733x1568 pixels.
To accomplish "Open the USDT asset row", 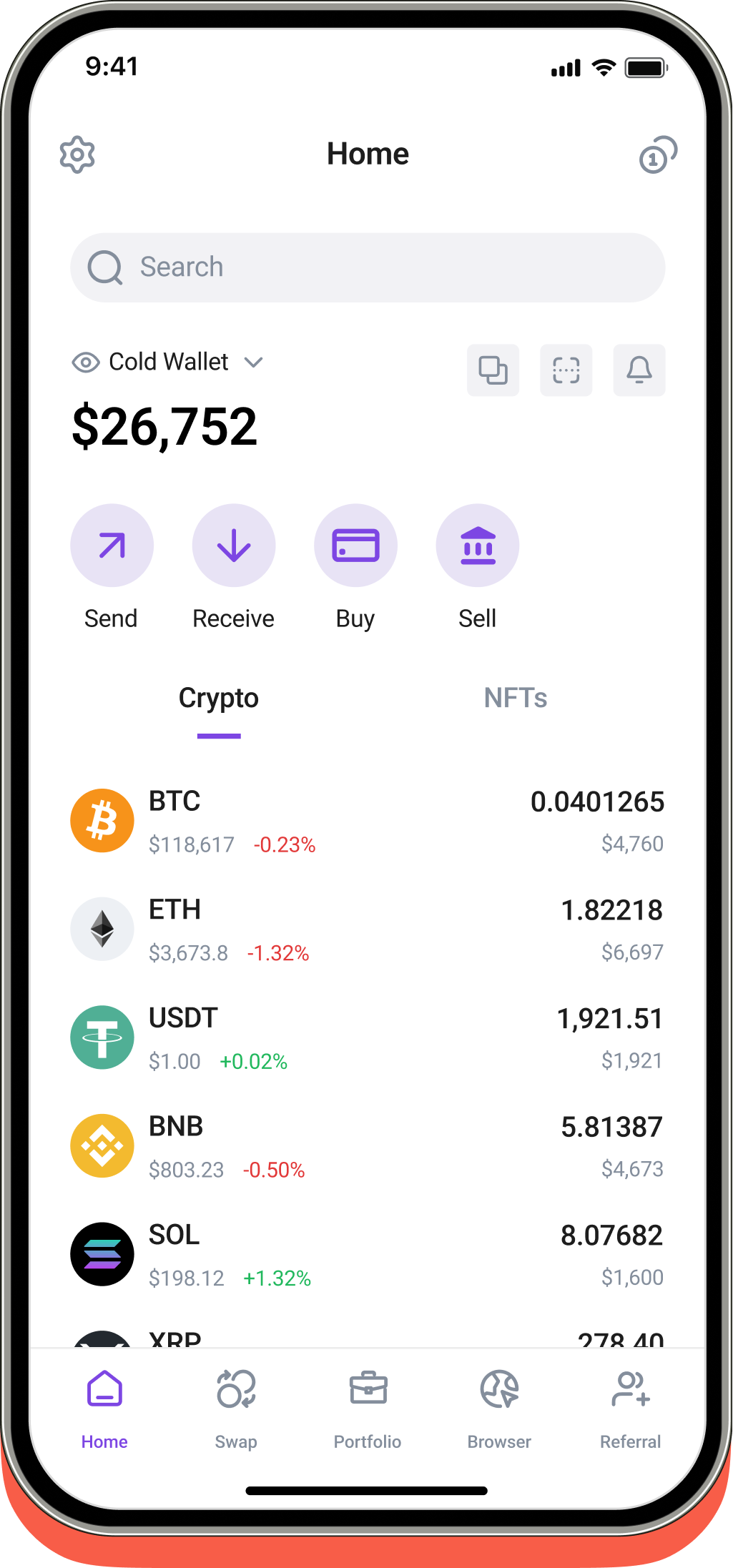I will pos(368,1037).
